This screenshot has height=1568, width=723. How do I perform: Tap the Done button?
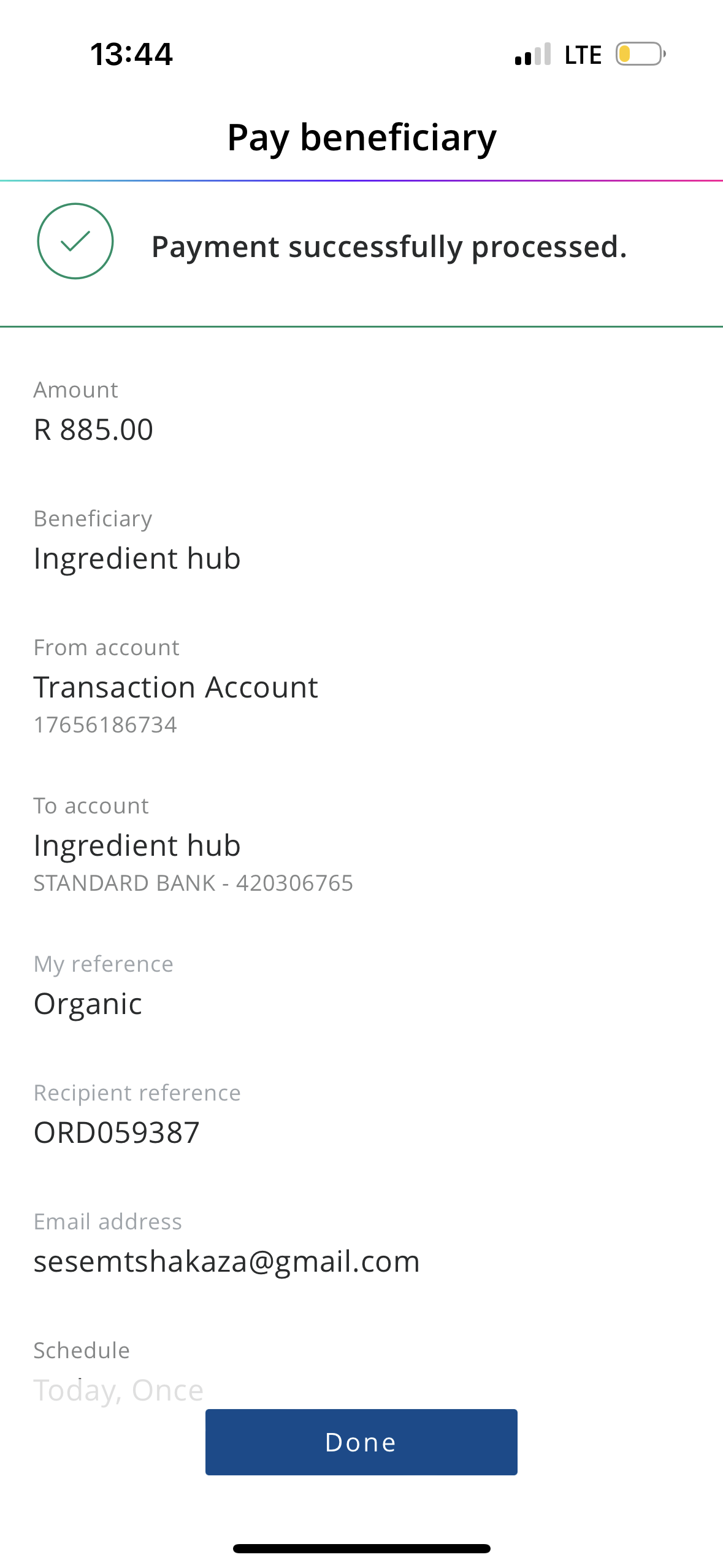[x=361, y=1442]
